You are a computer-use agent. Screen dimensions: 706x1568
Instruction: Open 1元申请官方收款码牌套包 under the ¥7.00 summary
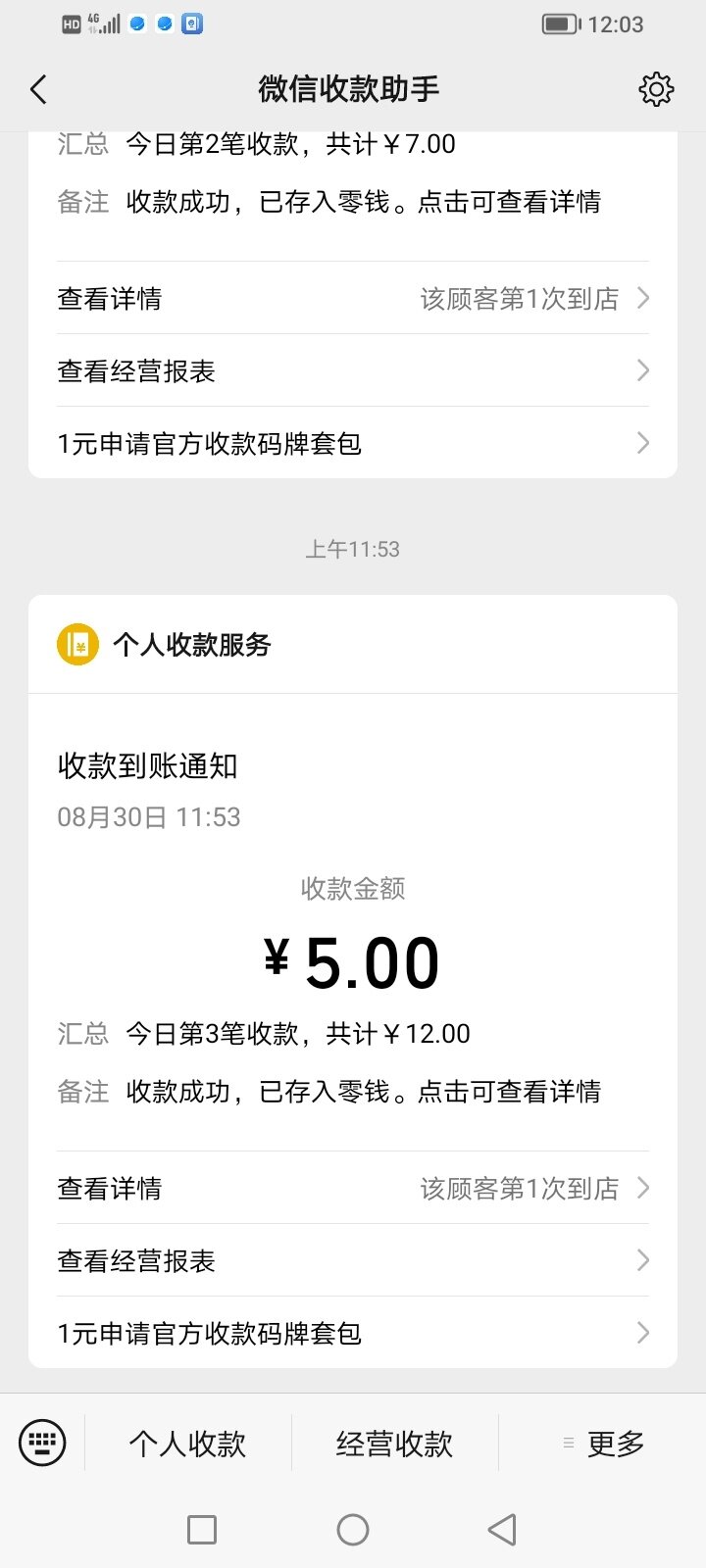[353, 443]
